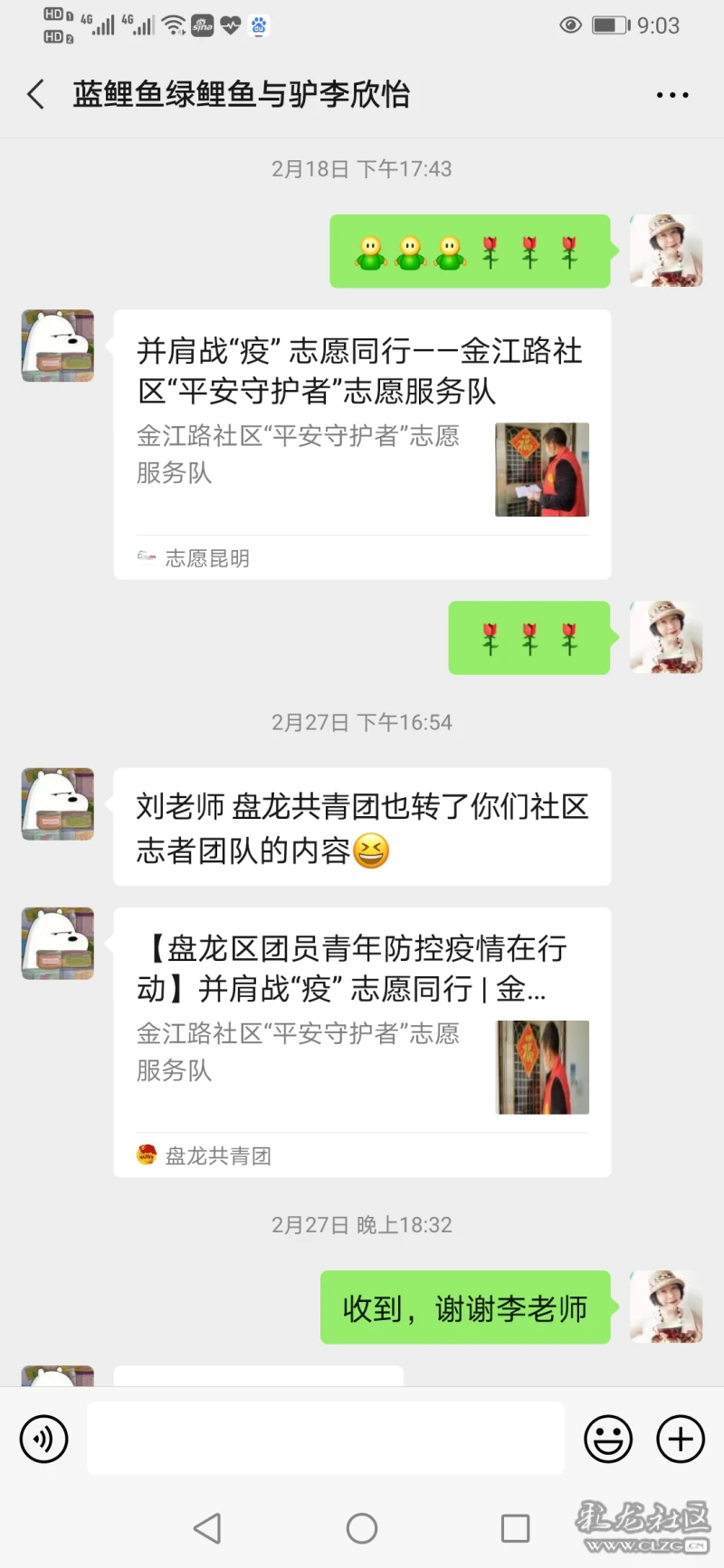Open the plus attachments menu
Screen dimensions: 724x1568
point(681,1438)
